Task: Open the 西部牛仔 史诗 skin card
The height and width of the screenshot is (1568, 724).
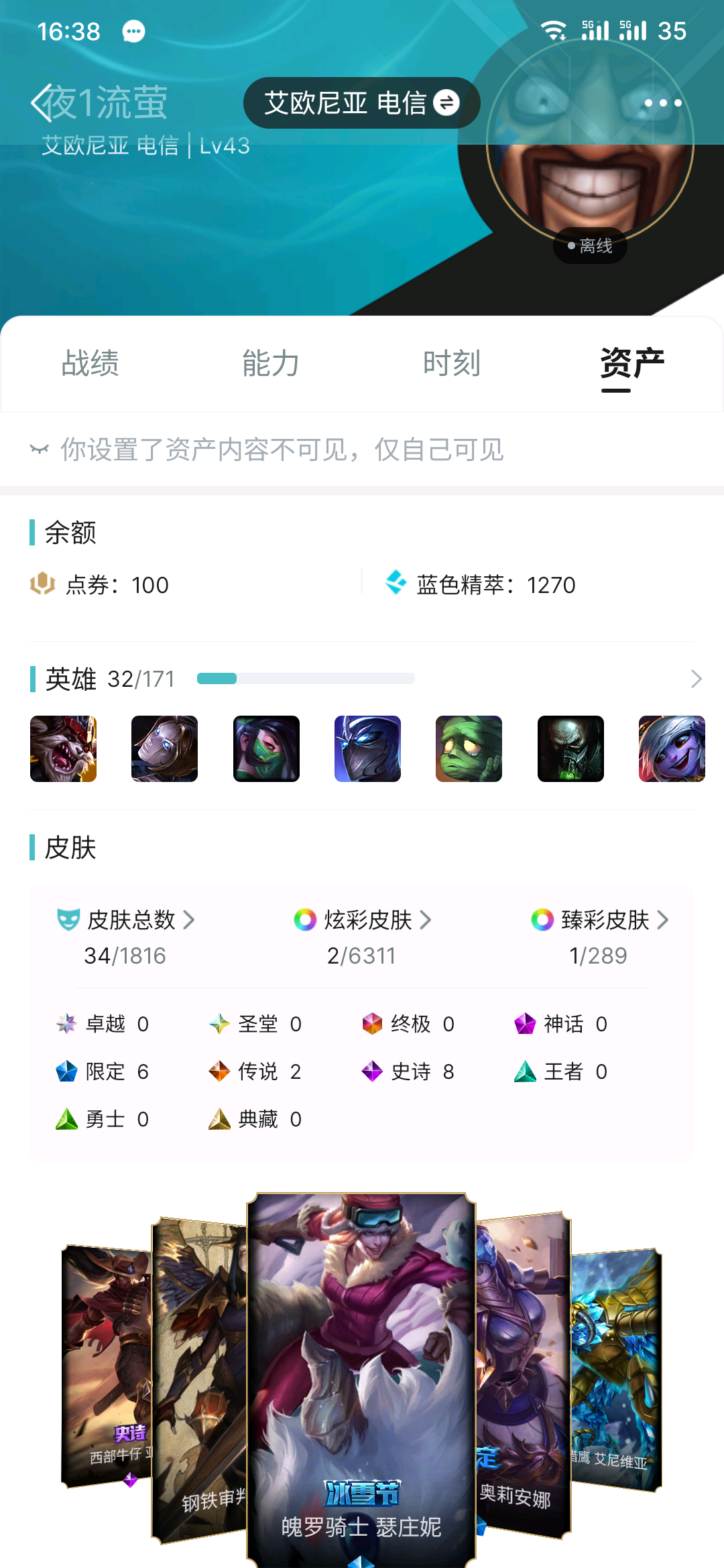Action: (106, 1367)
